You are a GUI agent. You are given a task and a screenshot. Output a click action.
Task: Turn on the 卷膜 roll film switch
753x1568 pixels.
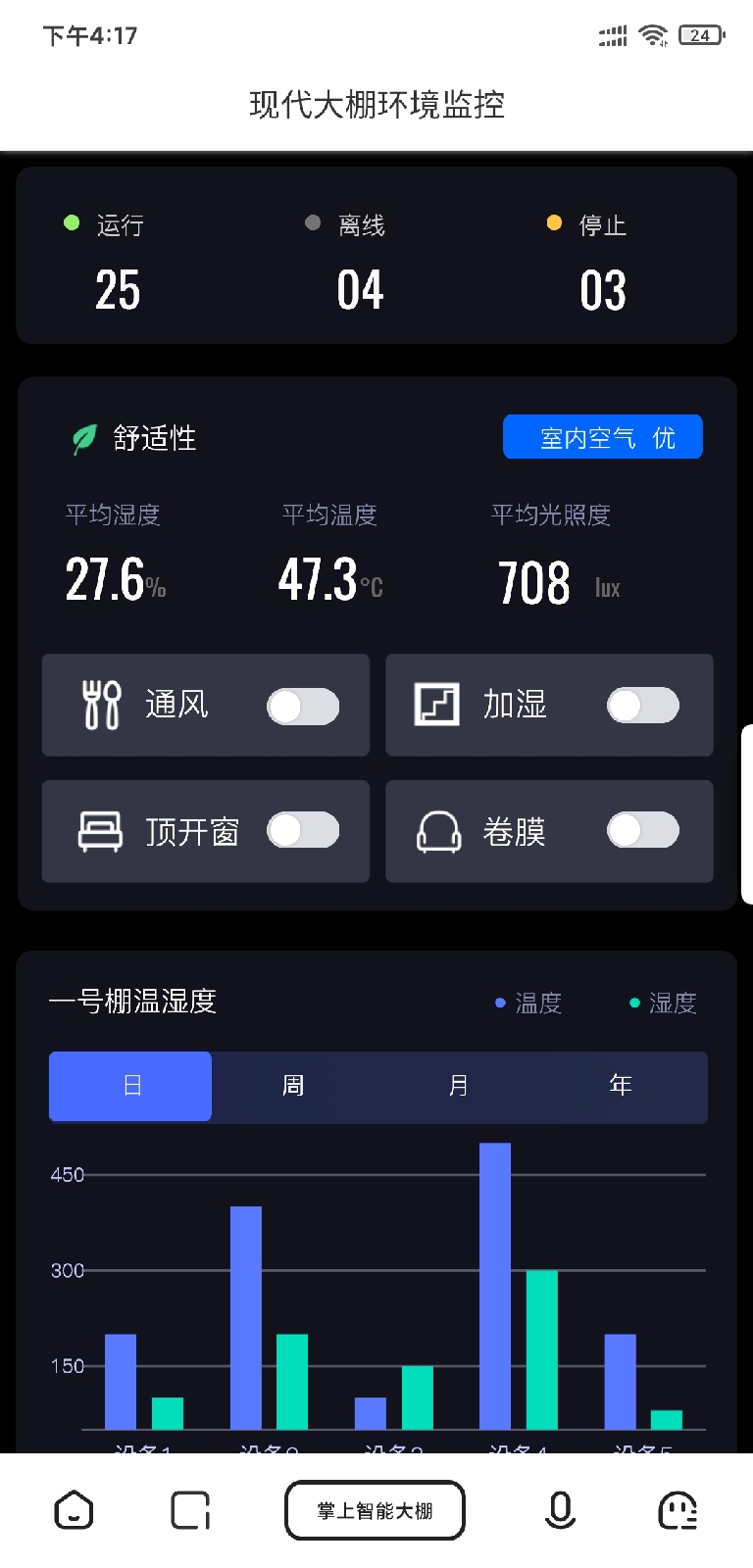click(x=642, y=830)
